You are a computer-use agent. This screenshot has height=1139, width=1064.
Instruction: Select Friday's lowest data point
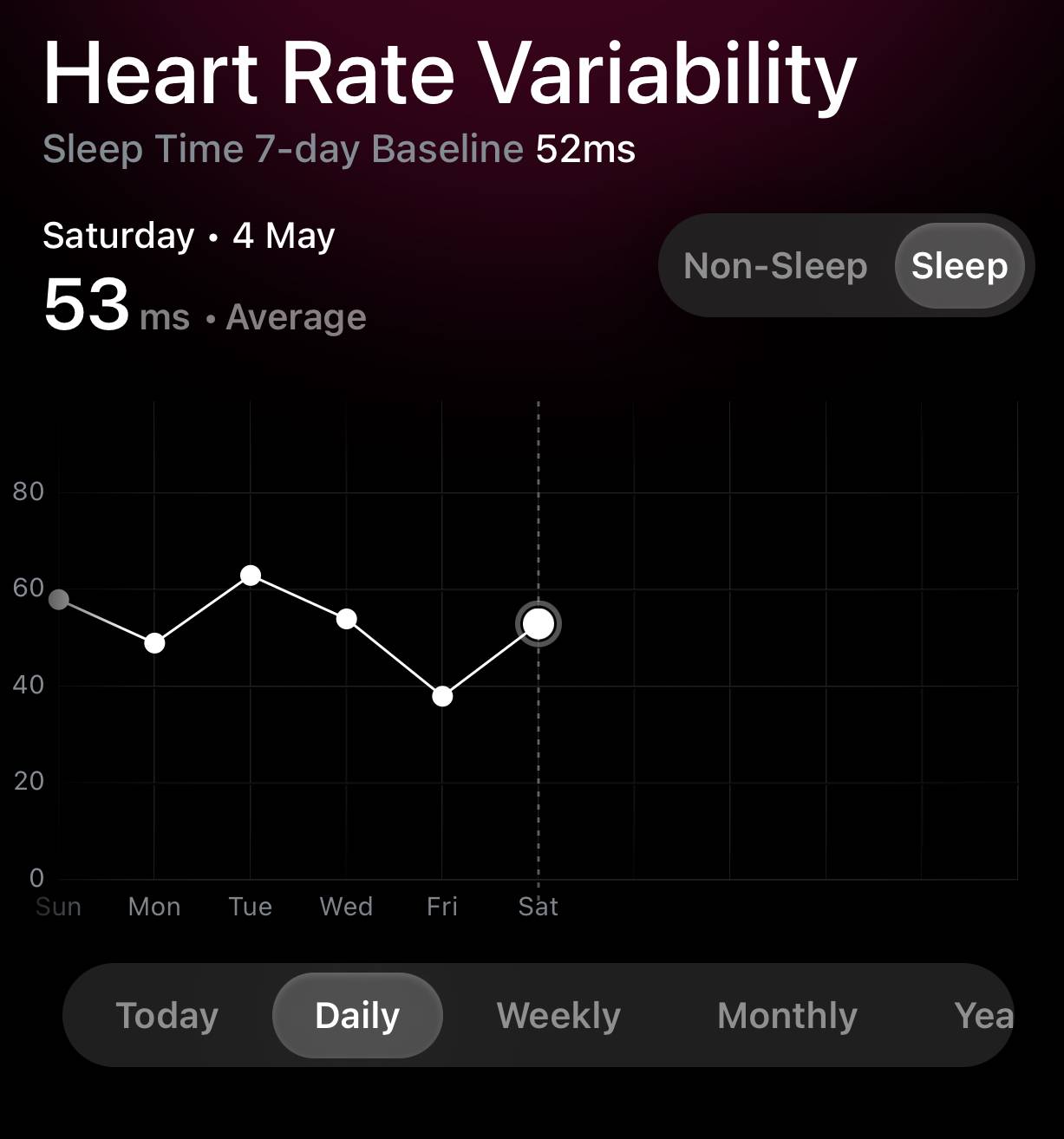click(x=442, y=696)
